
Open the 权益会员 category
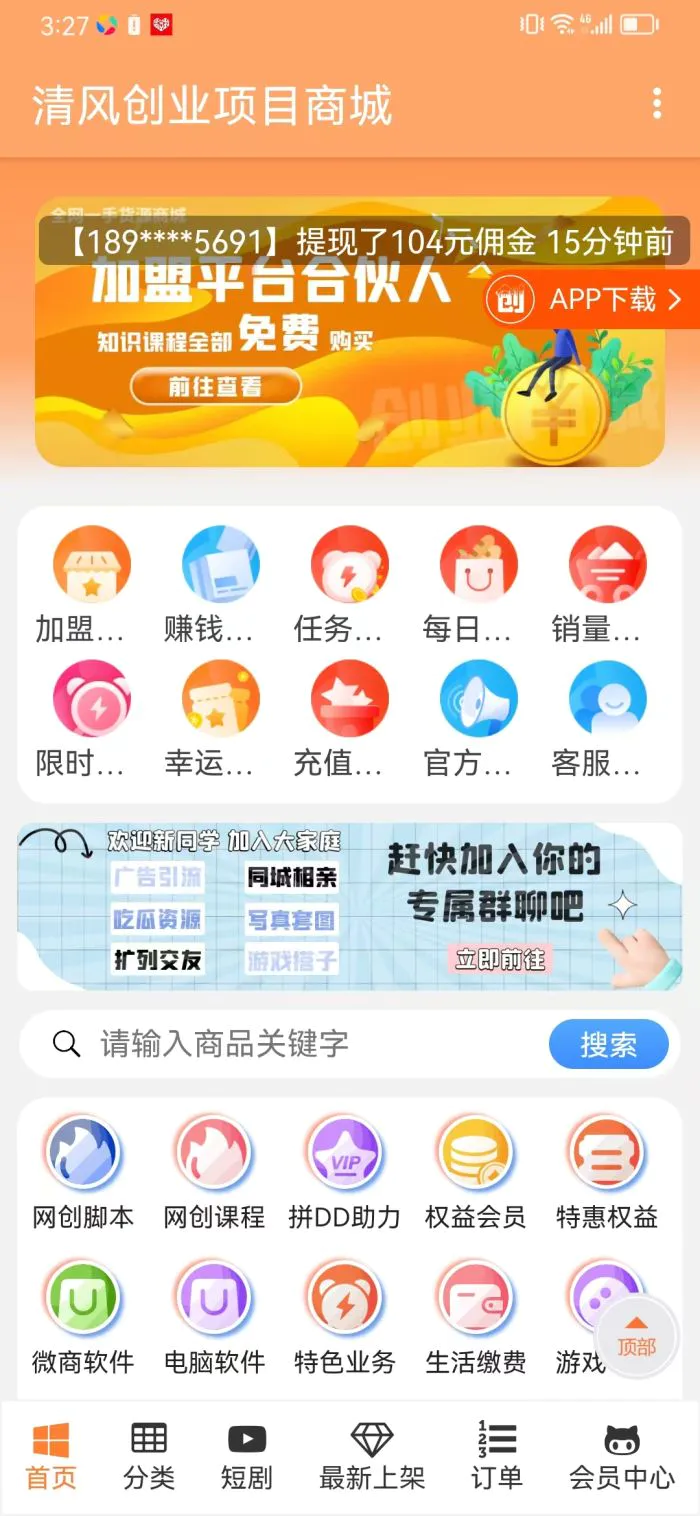[x=475, y=1172]
